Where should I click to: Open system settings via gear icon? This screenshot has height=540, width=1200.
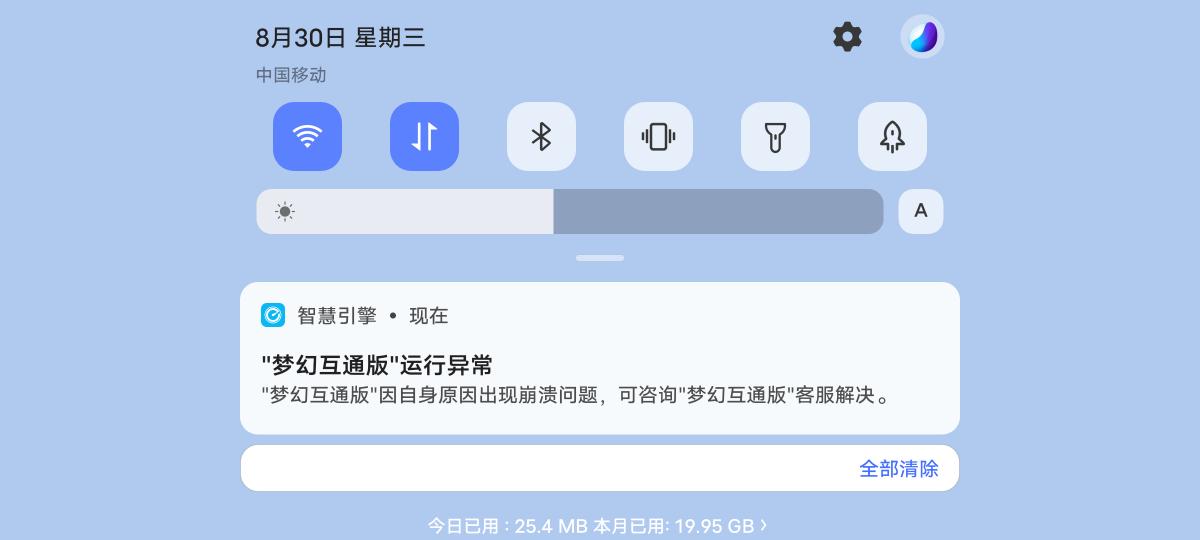tap(847, 37)
